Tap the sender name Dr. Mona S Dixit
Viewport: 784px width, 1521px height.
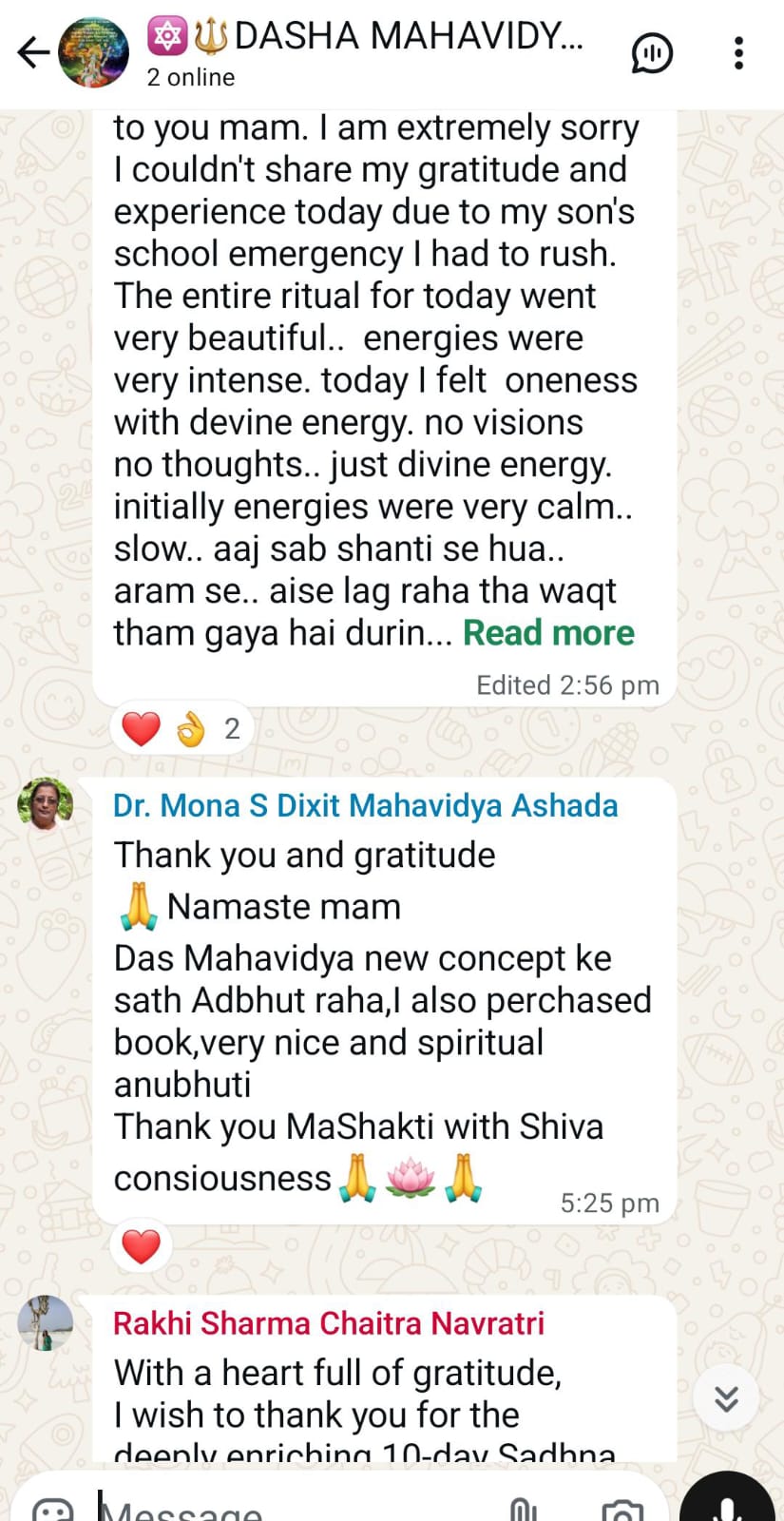click(x=365, y=806)
